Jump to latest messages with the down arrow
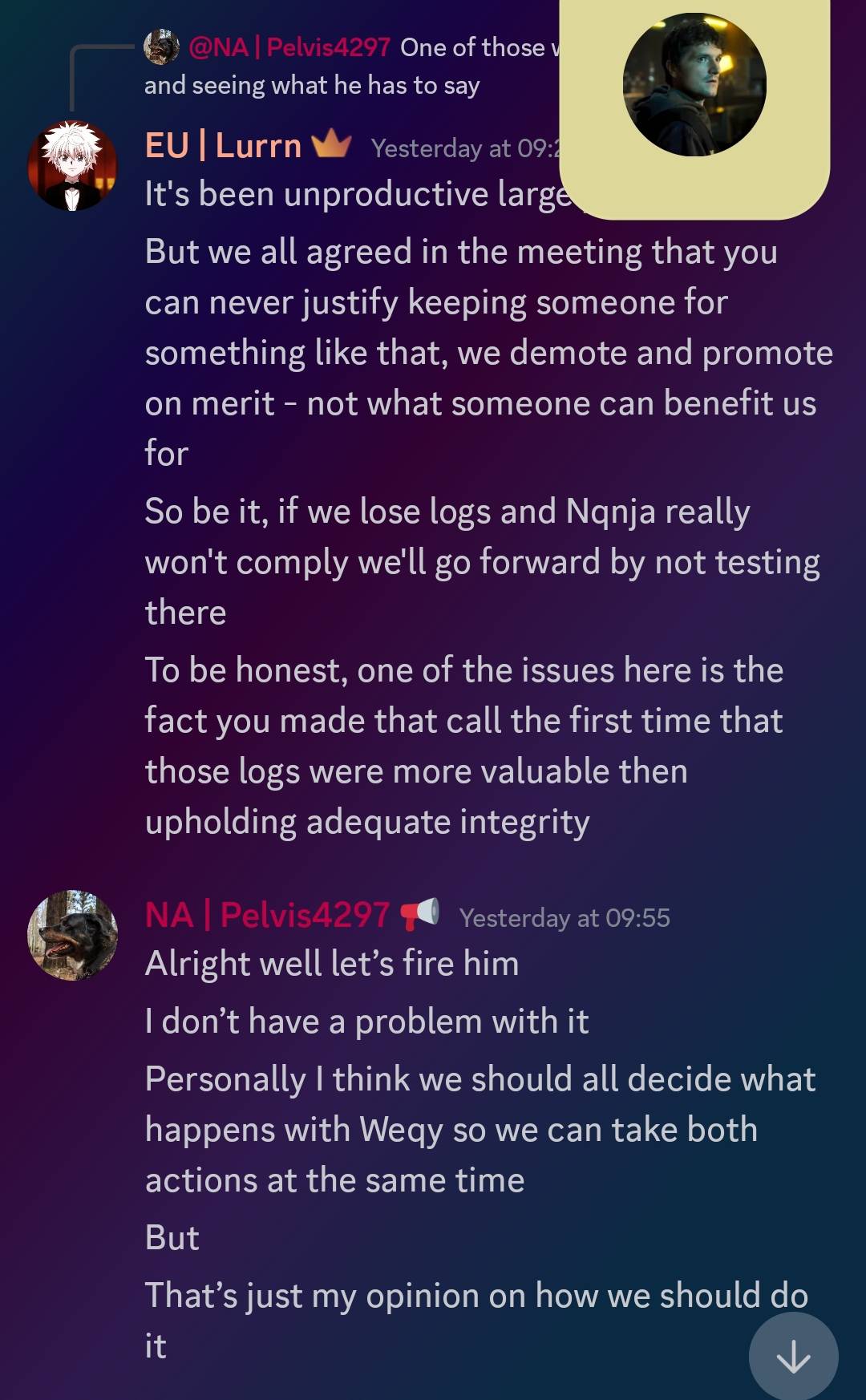The height and width of the screenshot is (1400, 866). (793, 1356)
